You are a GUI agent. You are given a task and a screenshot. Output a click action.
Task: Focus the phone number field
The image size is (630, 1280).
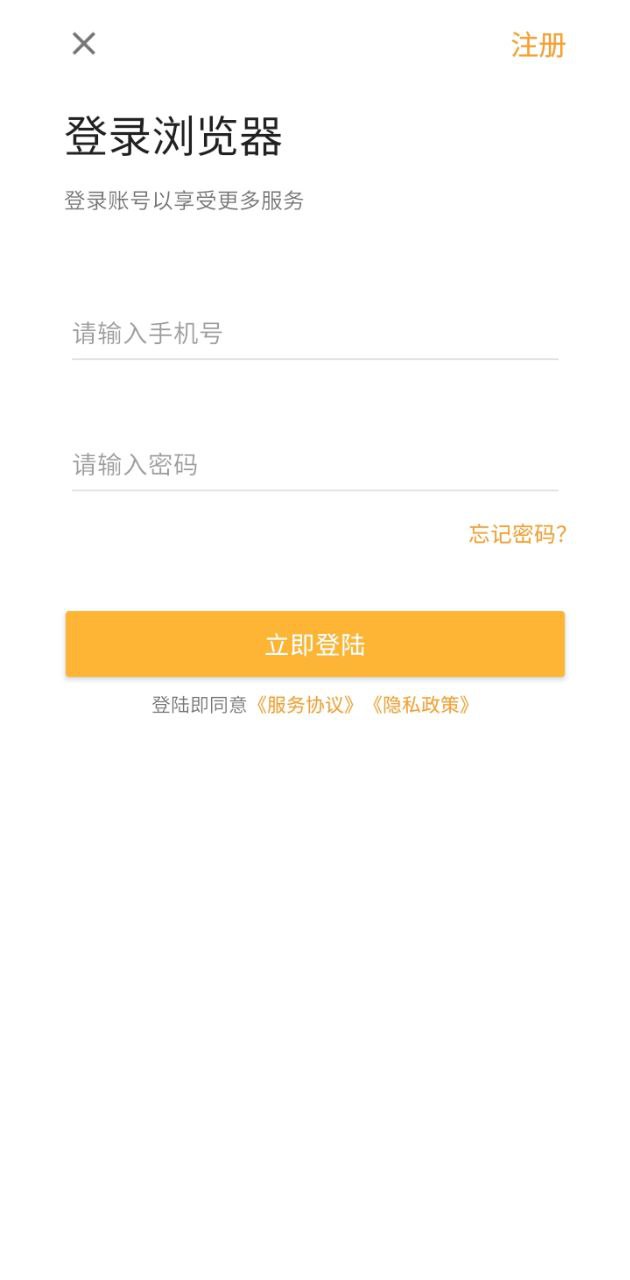(x=314, y=334)
